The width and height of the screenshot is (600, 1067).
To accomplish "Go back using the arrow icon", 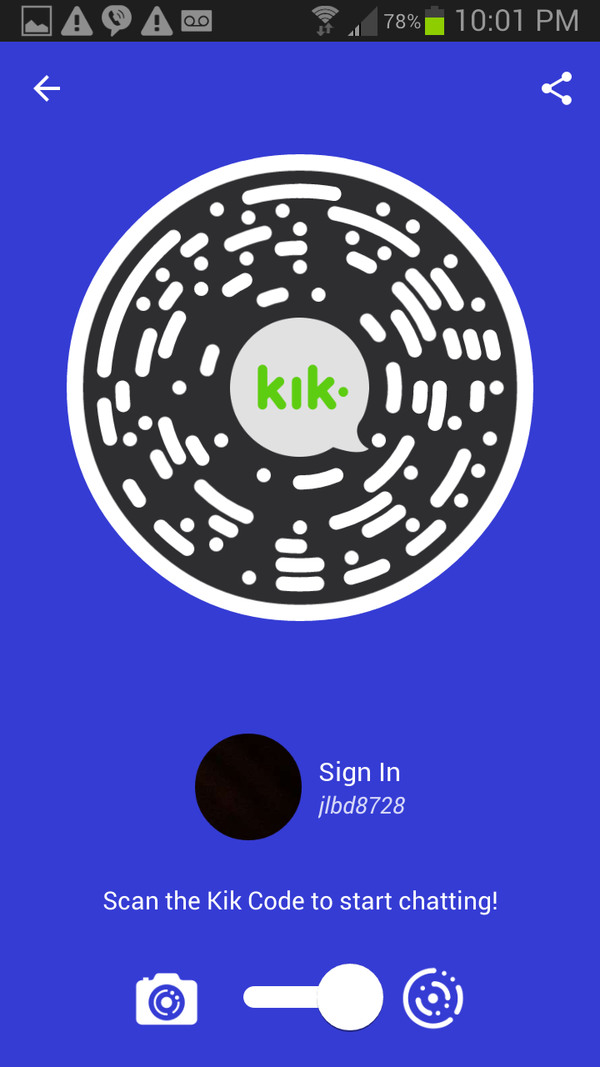I will [x=47, y=89].
